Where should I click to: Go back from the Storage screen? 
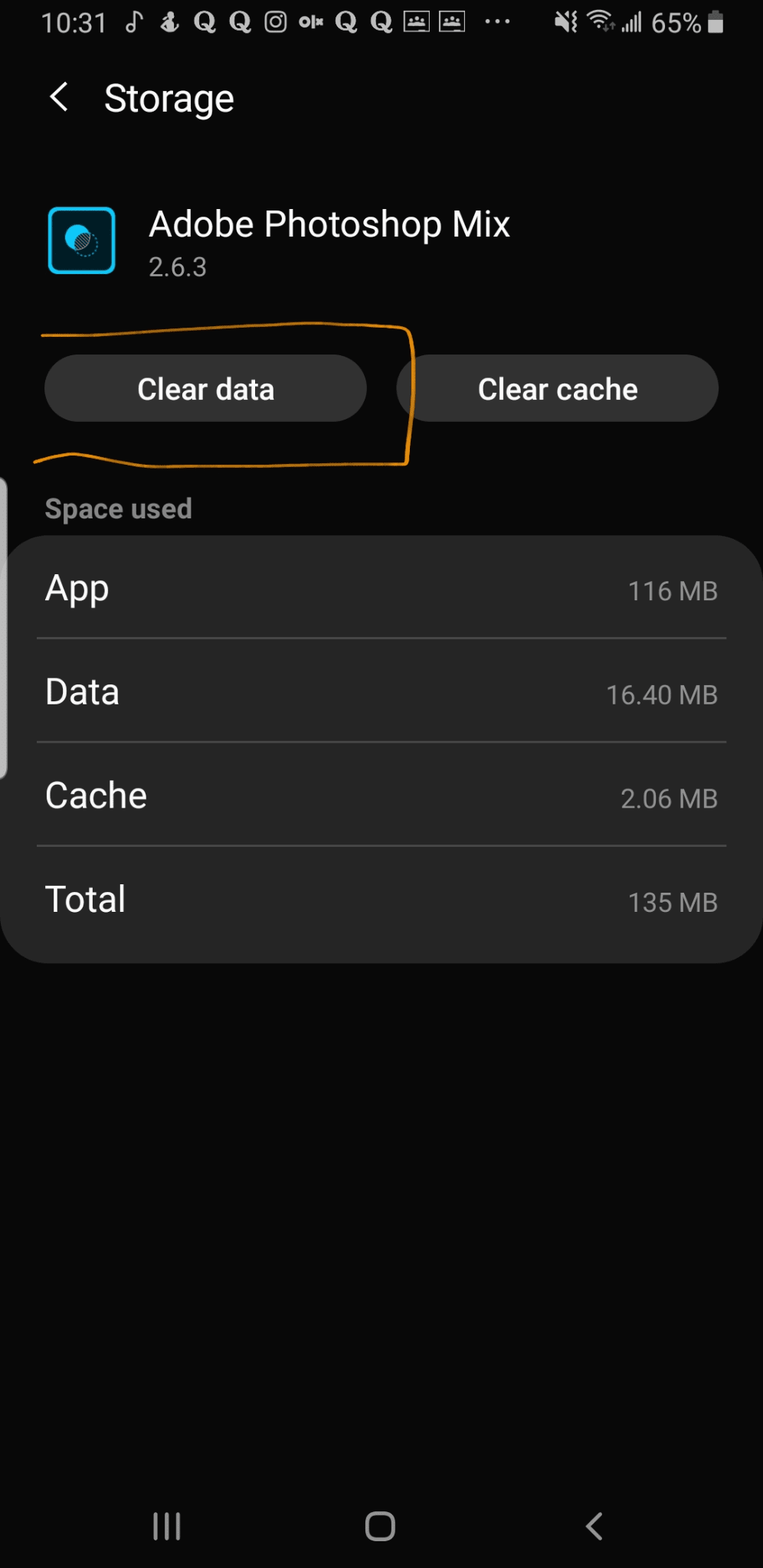[x=59, y=97]
